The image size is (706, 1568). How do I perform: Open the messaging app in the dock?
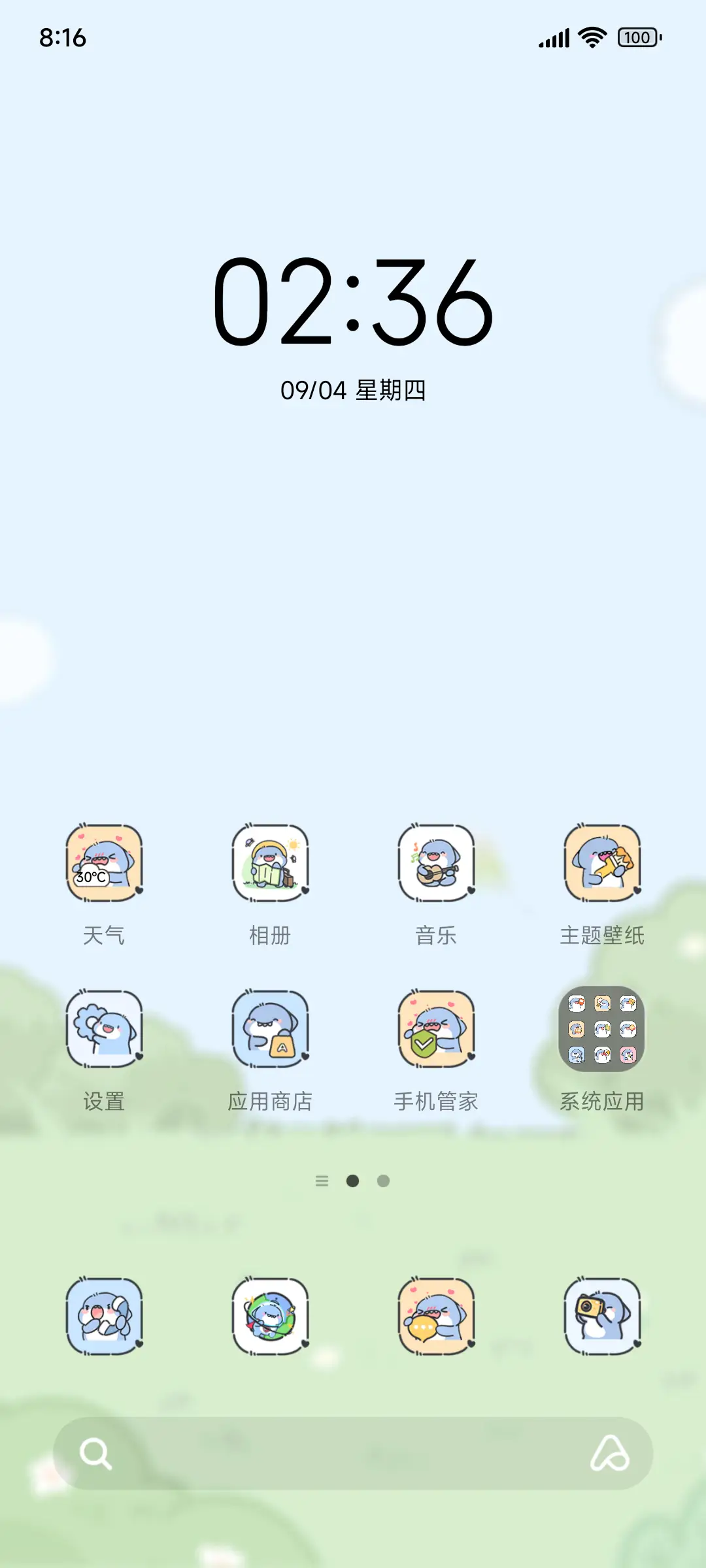point(437,1315)
